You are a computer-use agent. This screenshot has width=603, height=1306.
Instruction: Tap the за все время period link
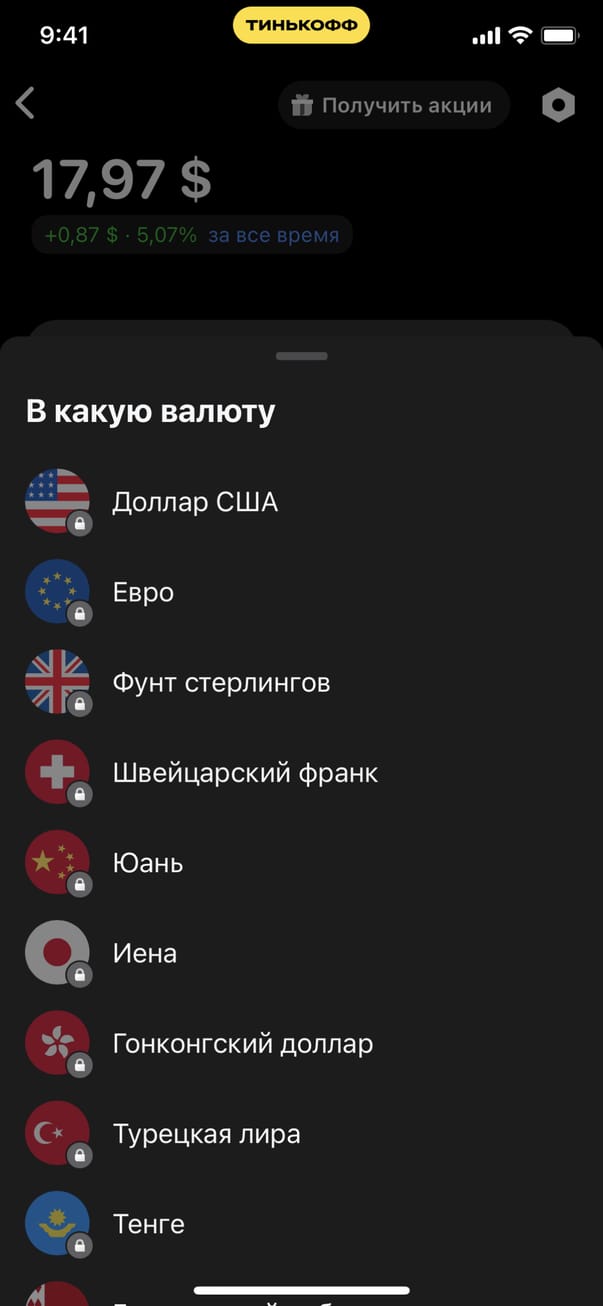pyautogui.click(x=273, y=236)
